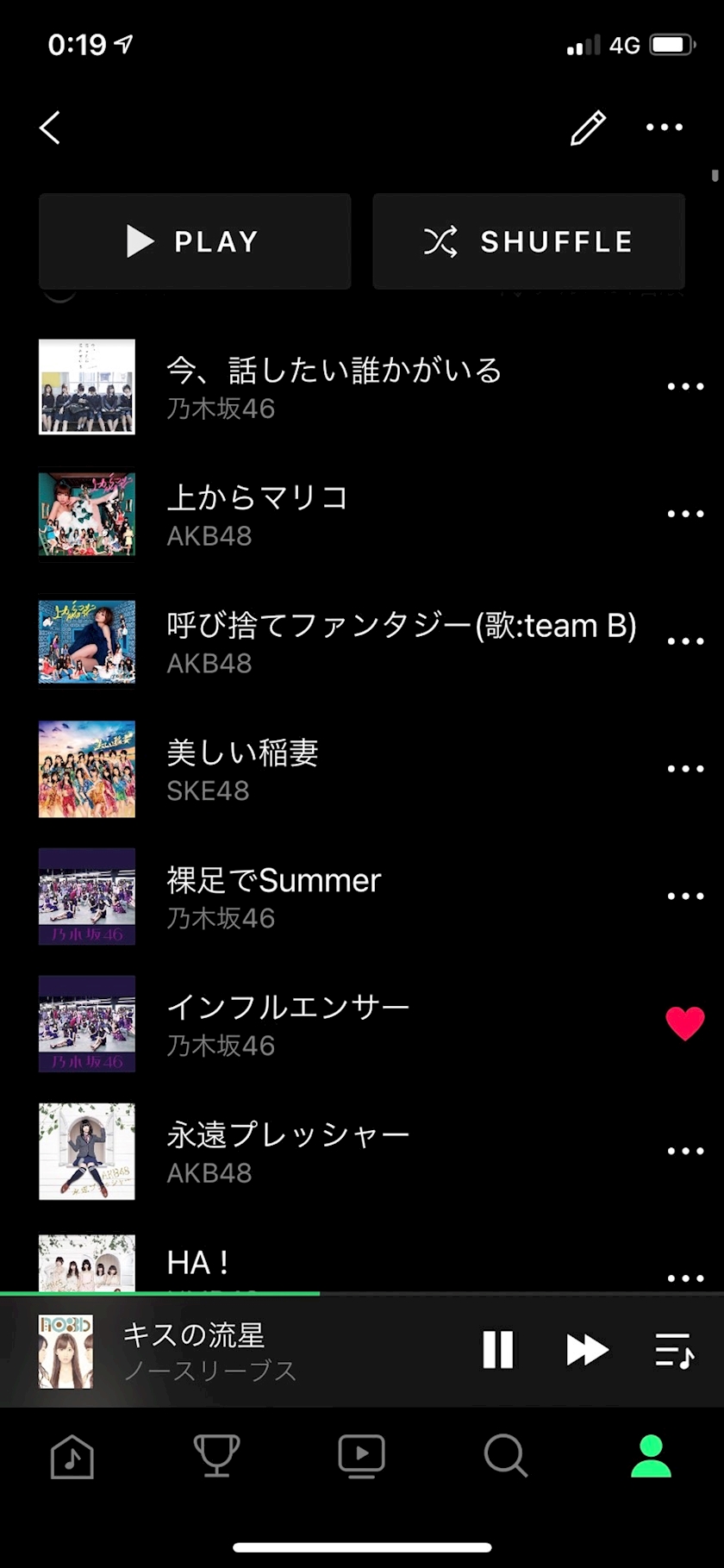
Task: Switch to the video tab
Action: [x=361, y=1457]
